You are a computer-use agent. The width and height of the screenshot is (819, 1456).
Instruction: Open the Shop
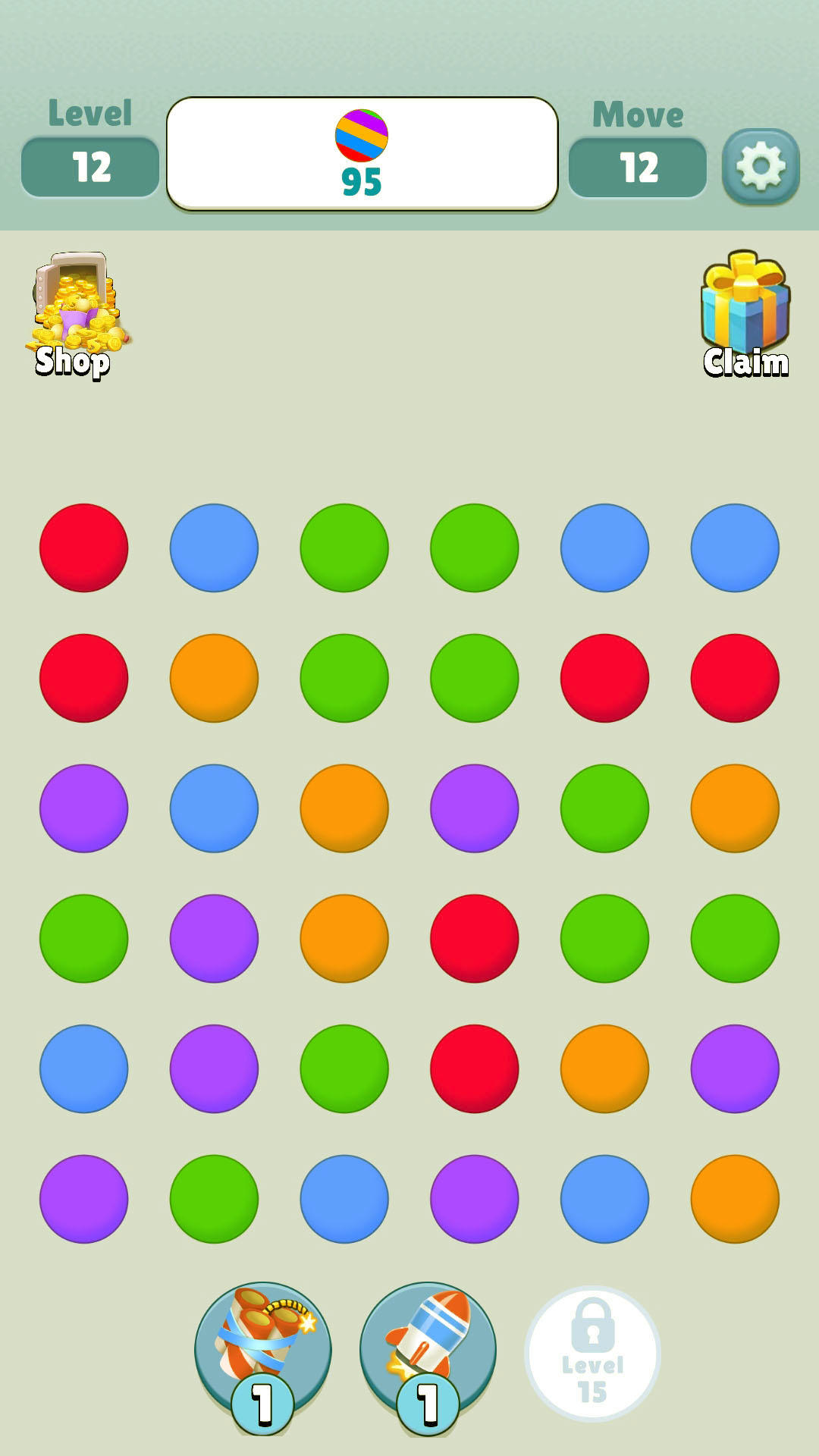[76, 315]
